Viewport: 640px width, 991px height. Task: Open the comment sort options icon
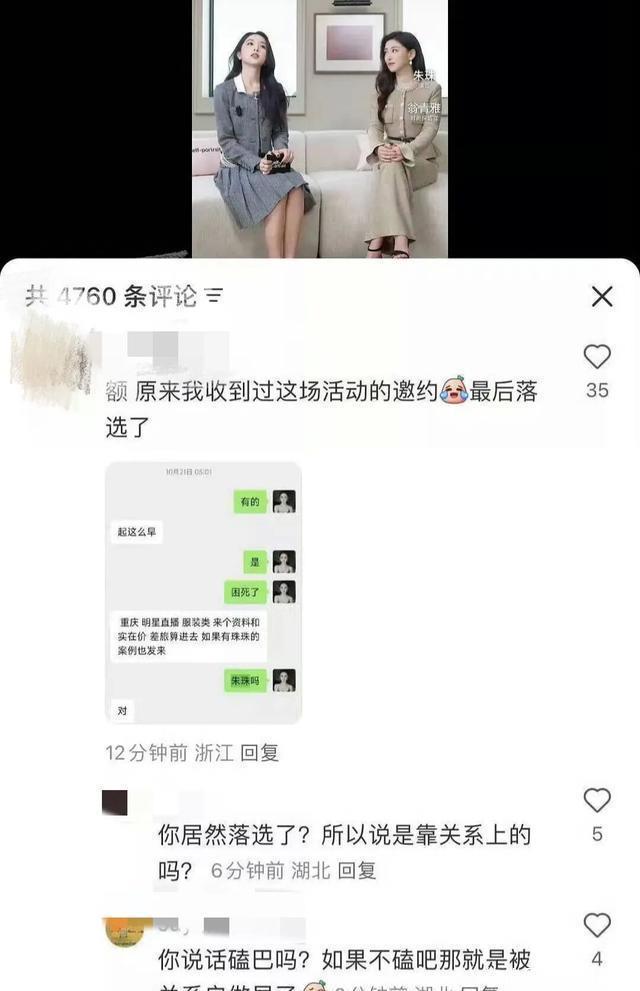tap(213, 296)
